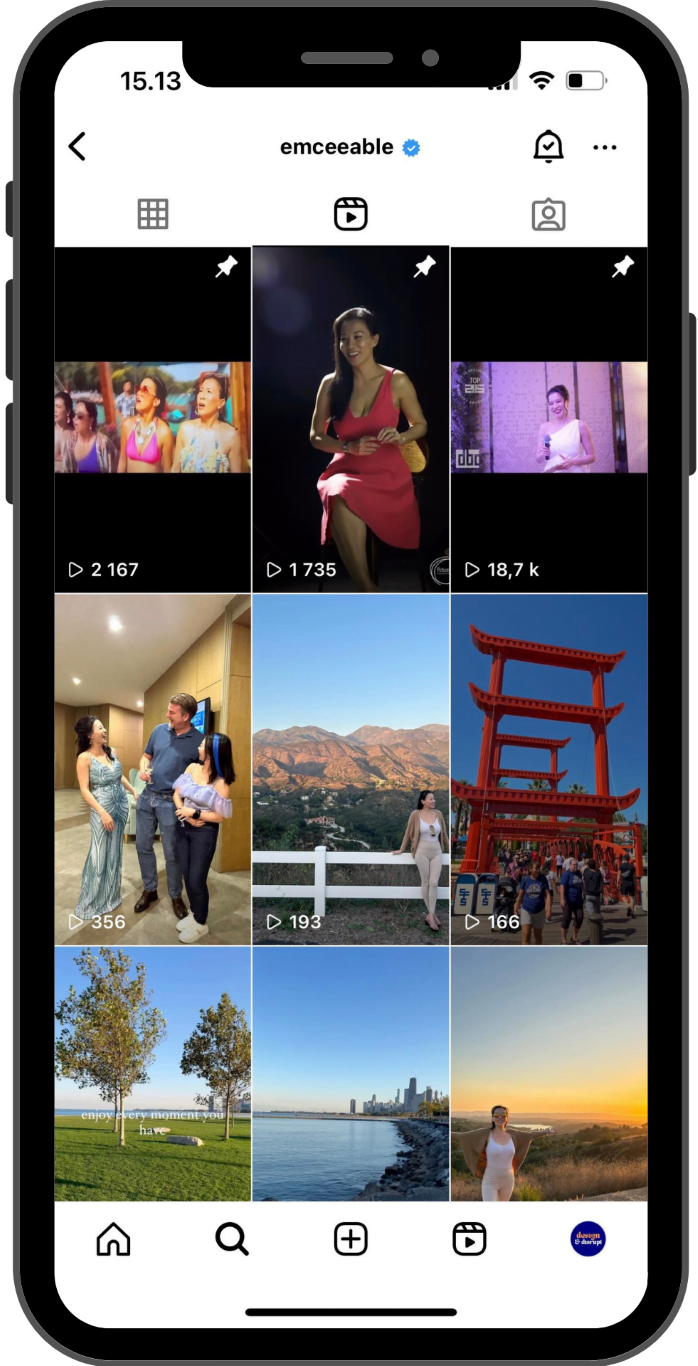This screenshot has height=1366, width=698.
Task: Open the Search and Explore tab
Action: click(x=232, y=1240)
